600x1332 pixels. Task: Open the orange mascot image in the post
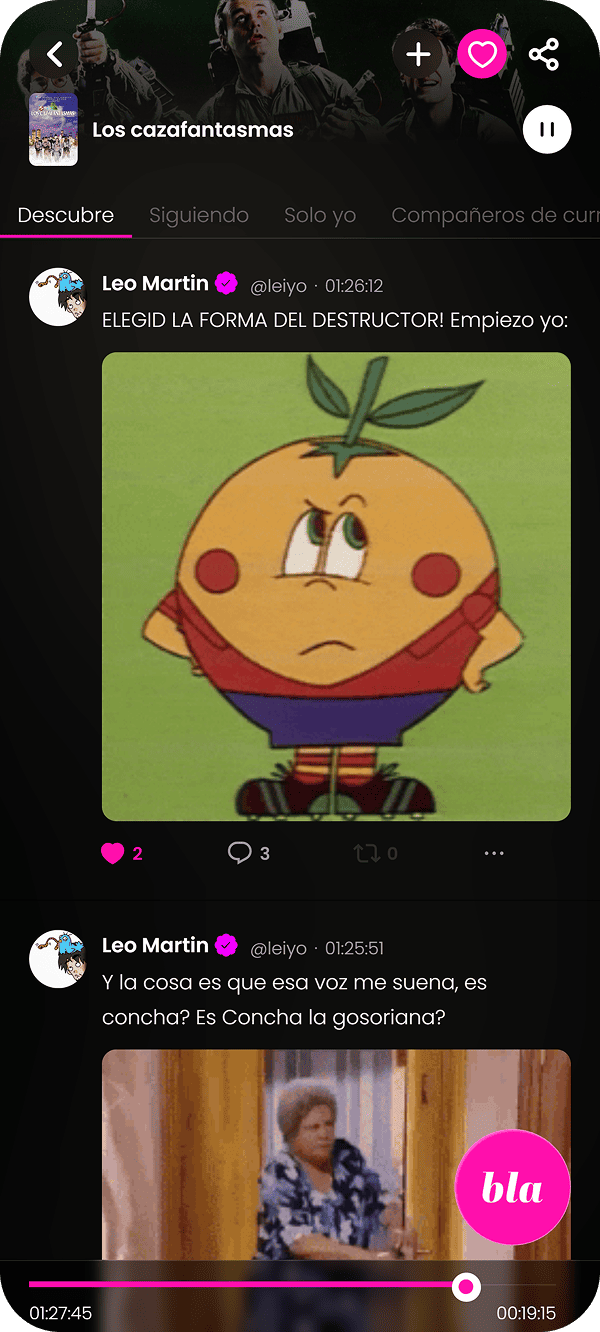(x=336, y=586)
